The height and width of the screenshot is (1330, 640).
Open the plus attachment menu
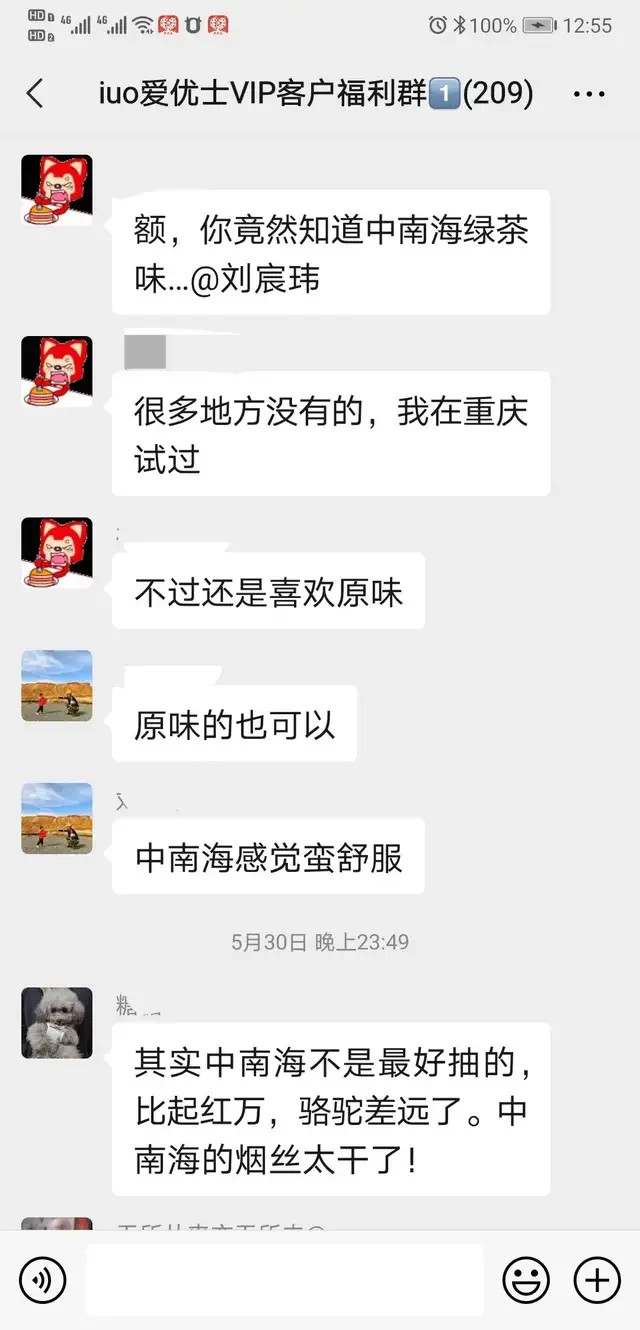pos(597,1279)
